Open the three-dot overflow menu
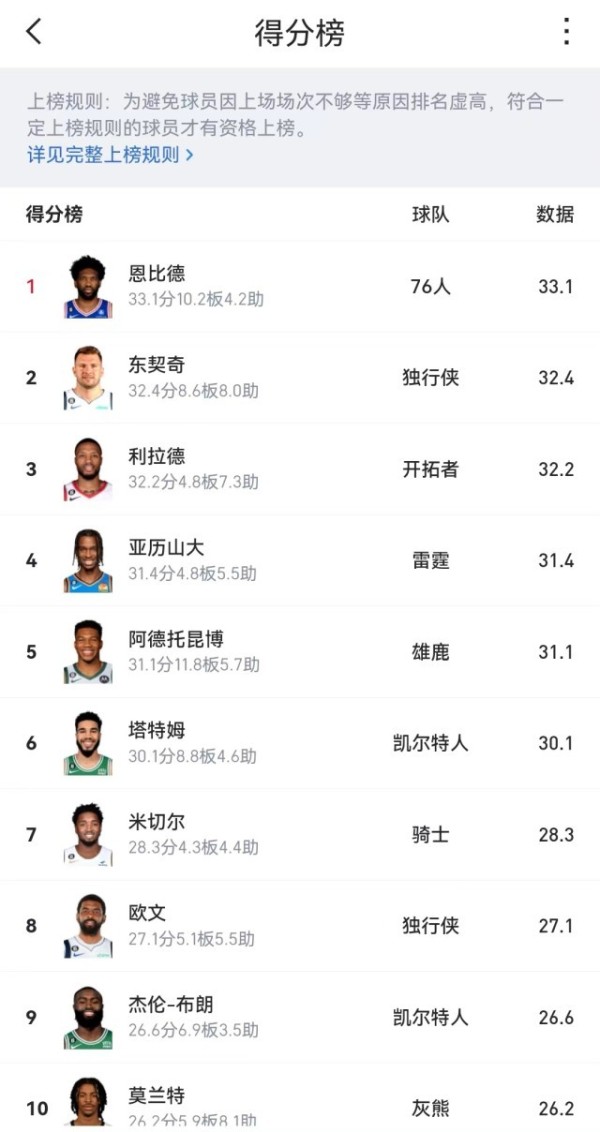This screenshot has height=1132, width=600. [x=566, y=32]
